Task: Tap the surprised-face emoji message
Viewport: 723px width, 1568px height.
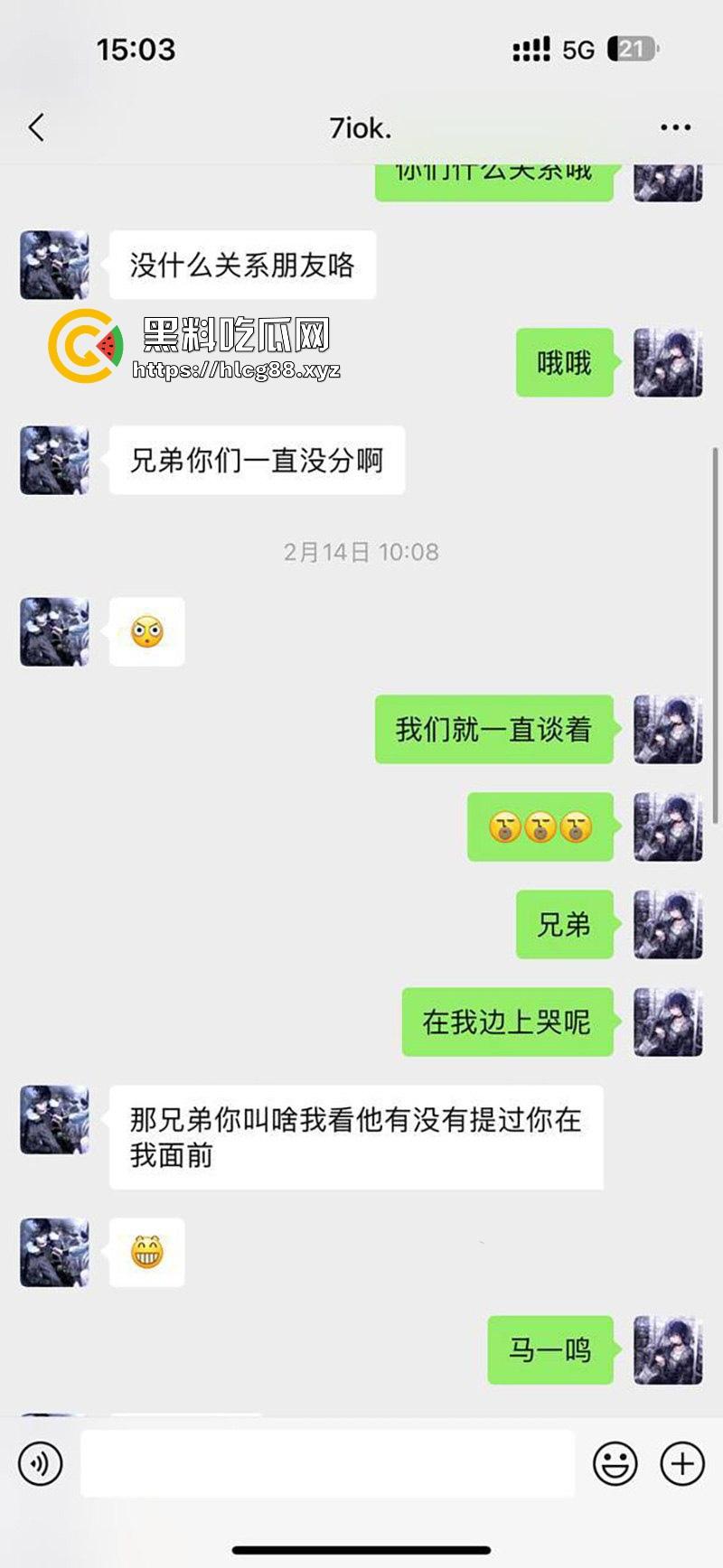Action: (146, 630)
